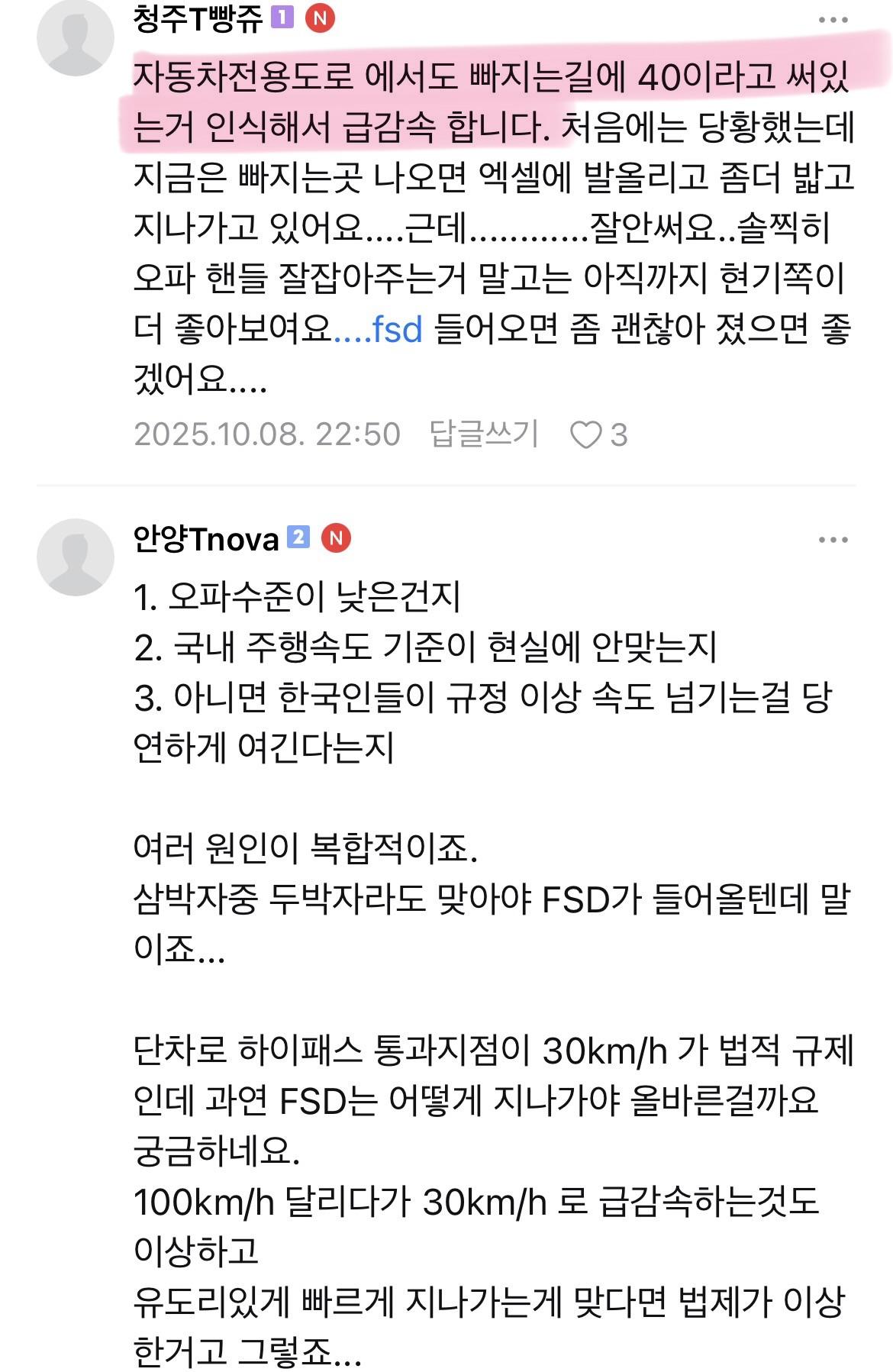
Task: Tap 답글쓰기 under 청주T빵쥬's comment
Action: tap(484, 434)
